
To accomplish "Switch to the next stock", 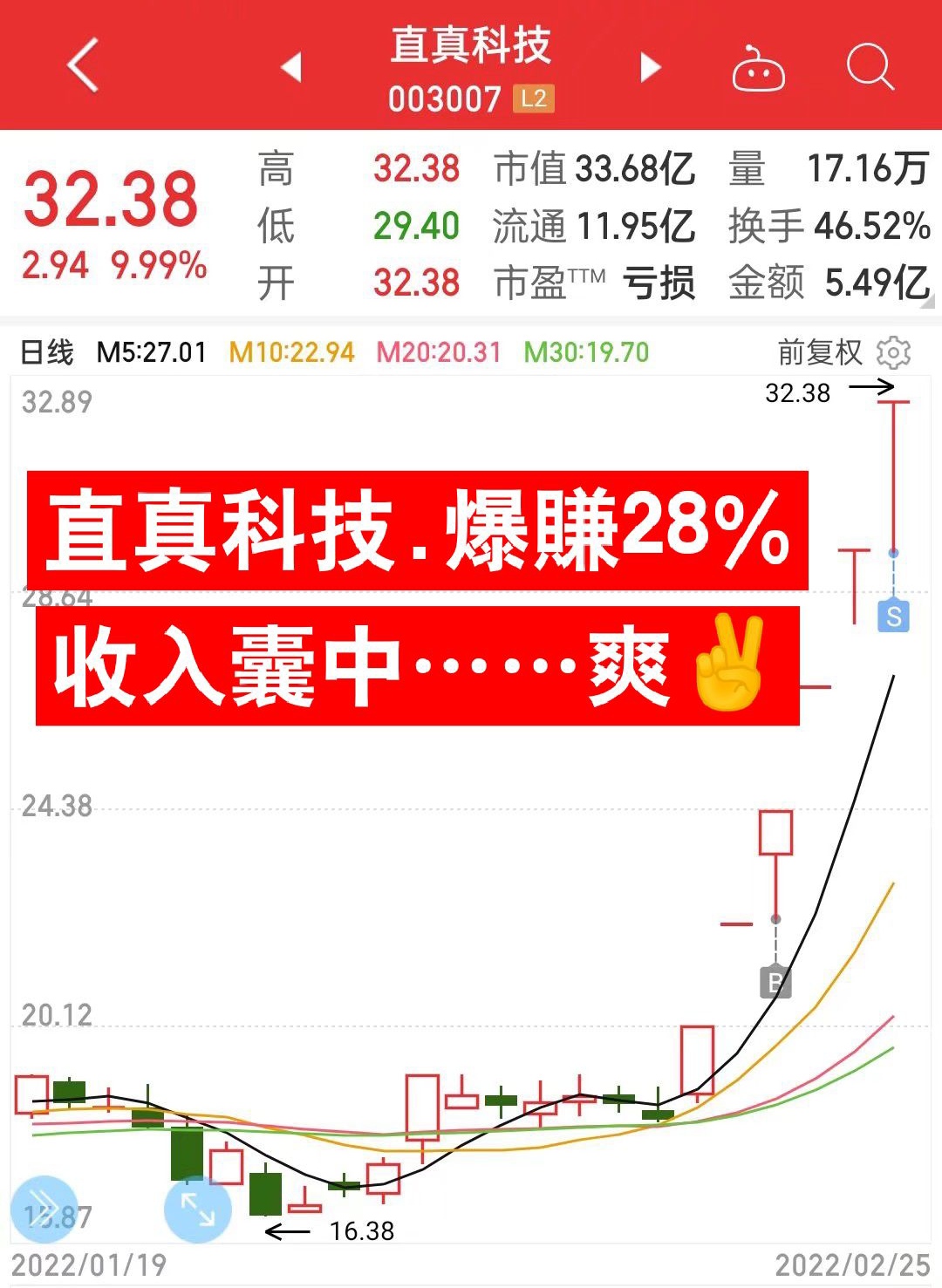I will (x=650, y=67).
